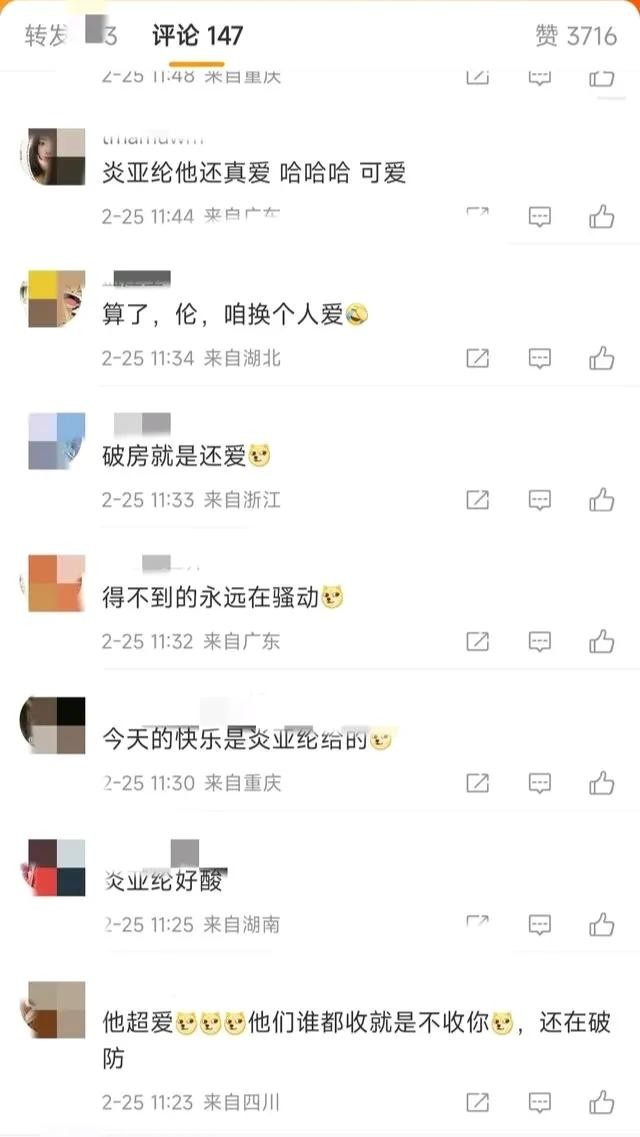The height and width of the screenshot is (1137, 640).
Task: Like the comment 算了，伦，咱换个人爱
Action: [x=601, y=358]
